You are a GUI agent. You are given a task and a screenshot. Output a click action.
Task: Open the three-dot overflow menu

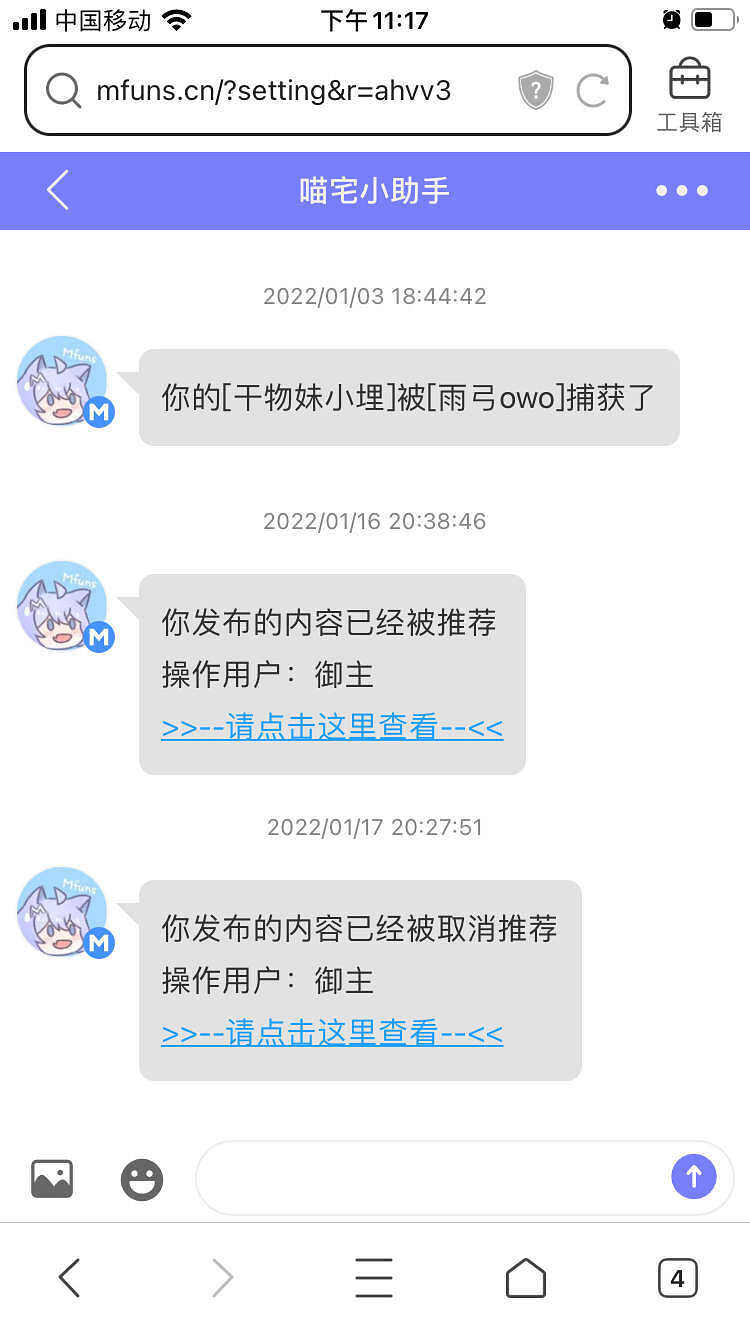[x=682, y=190]
